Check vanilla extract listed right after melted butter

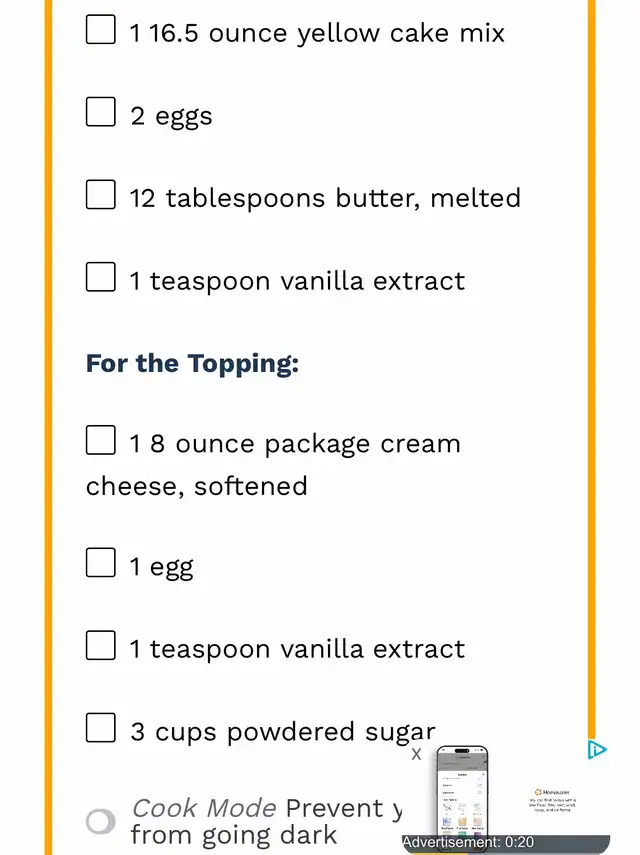pos(100,277)
